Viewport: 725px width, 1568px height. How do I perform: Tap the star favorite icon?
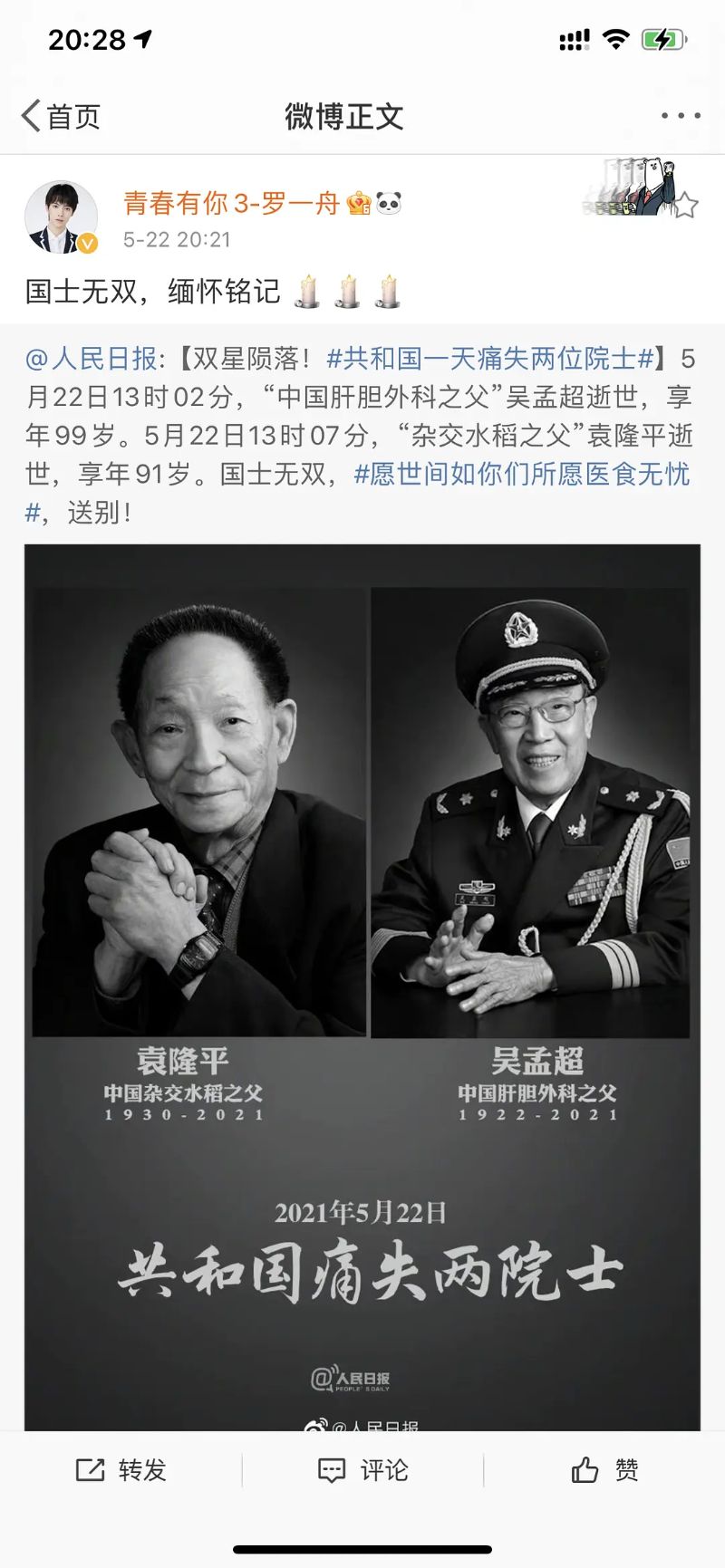click(x=686, y=206)
